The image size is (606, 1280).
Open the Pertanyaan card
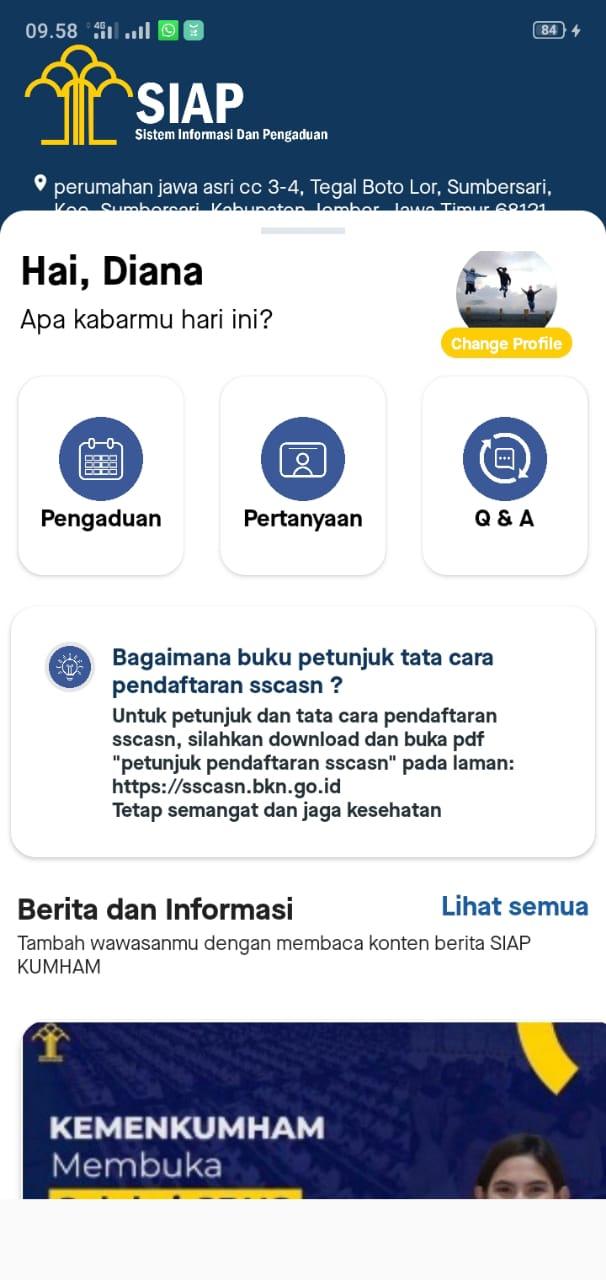tap(303, 475)
